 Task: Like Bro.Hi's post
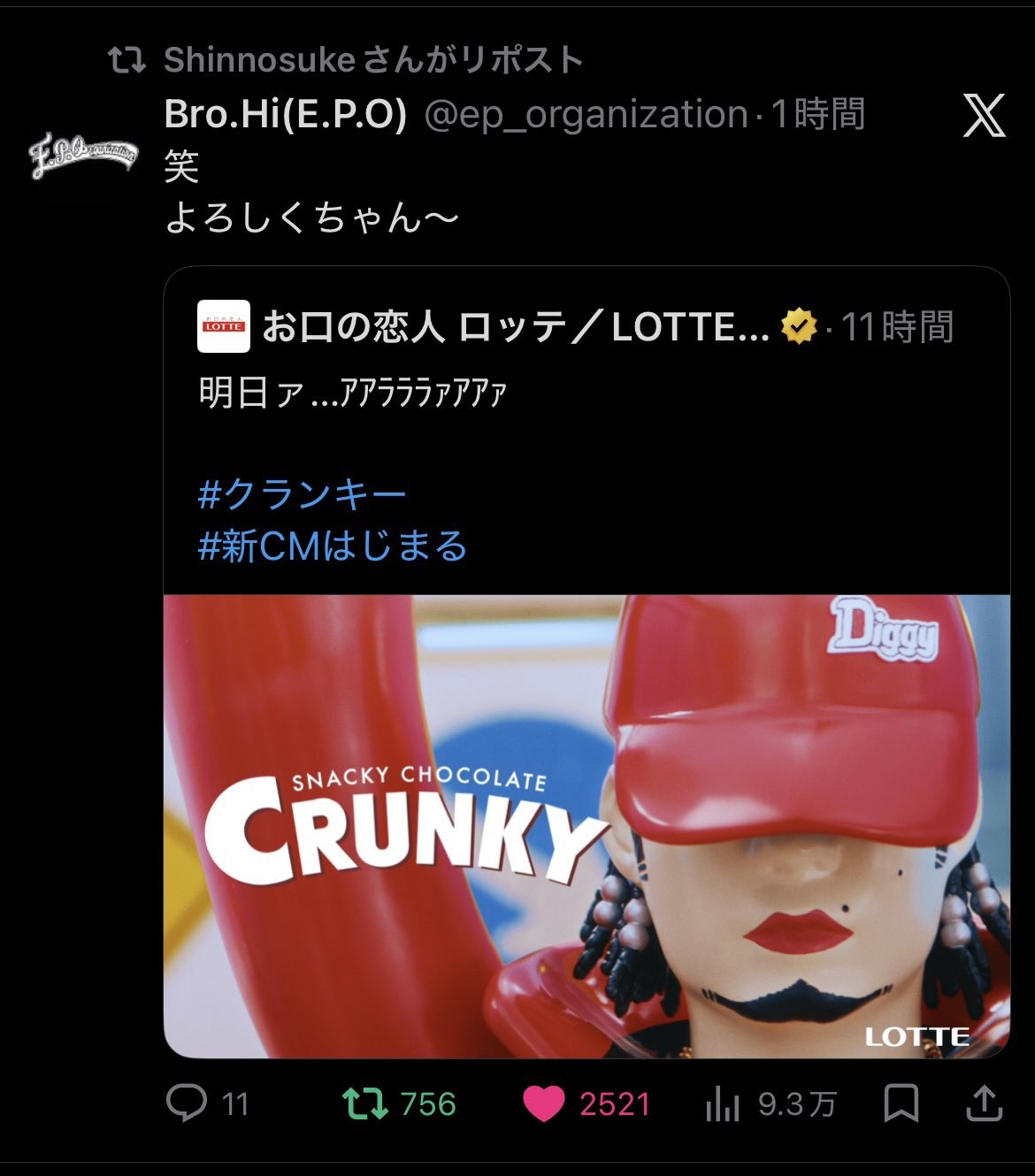543,1103
